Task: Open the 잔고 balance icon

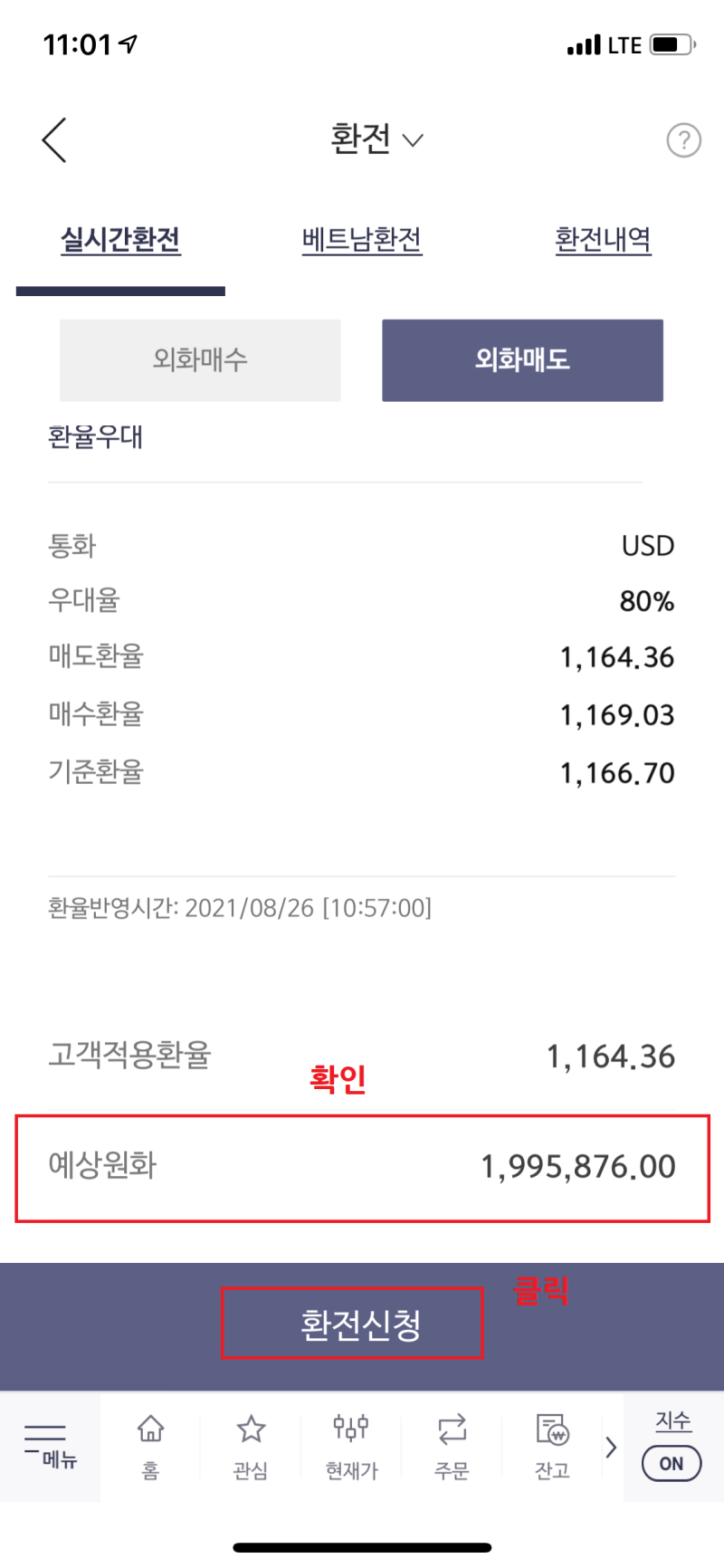Action: coord(551,1448)
